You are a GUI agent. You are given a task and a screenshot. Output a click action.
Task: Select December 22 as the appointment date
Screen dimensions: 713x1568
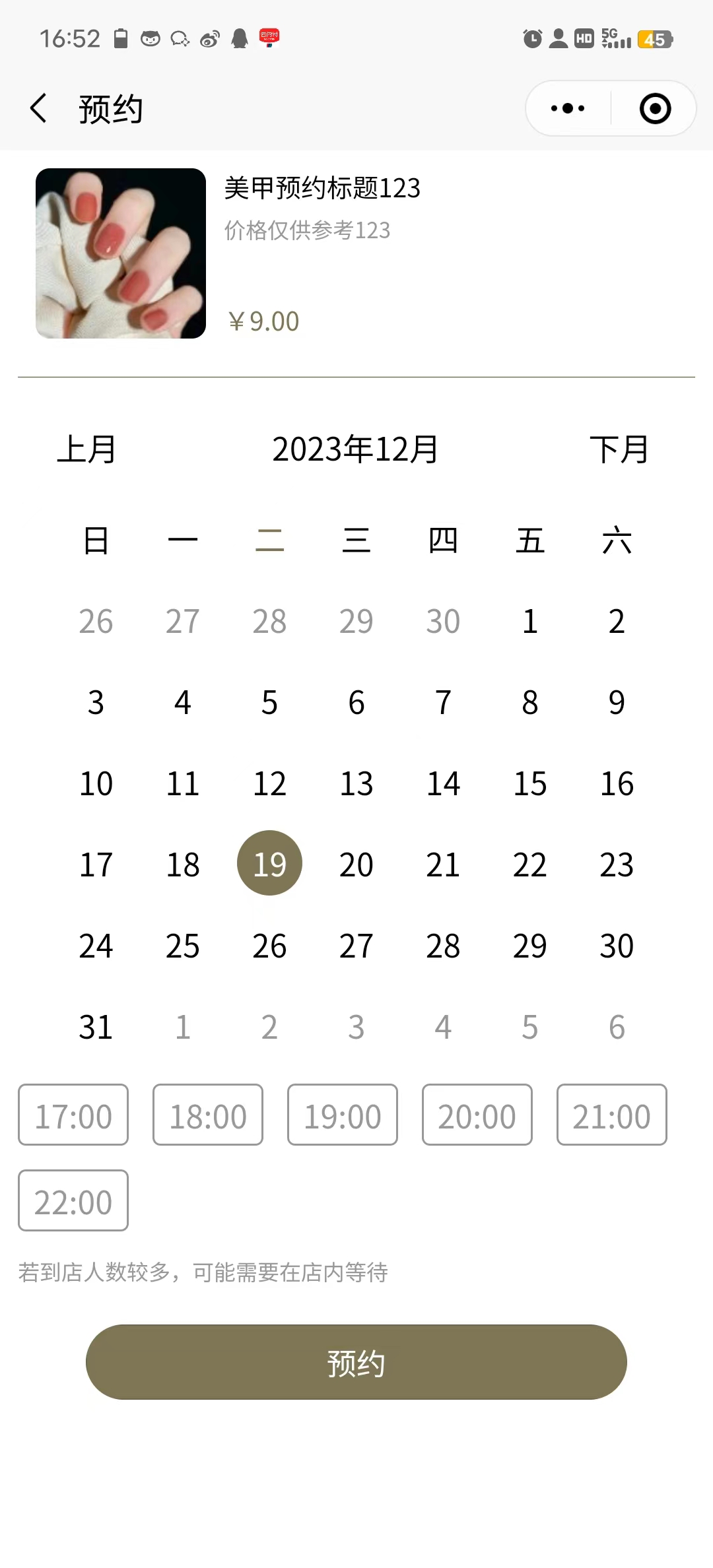[x=530, y=865]
